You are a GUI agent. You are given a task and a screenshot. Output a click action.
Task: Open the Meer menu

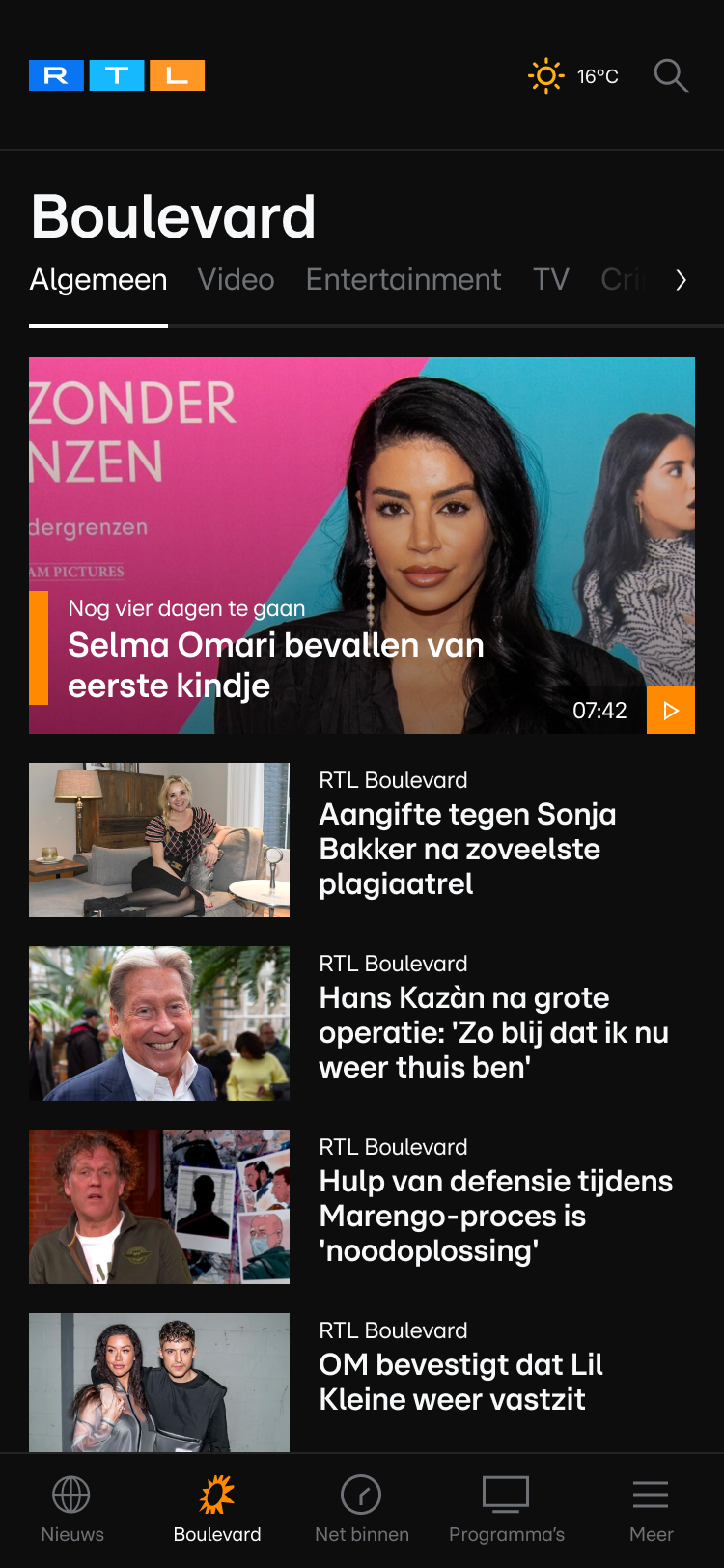651,1509
